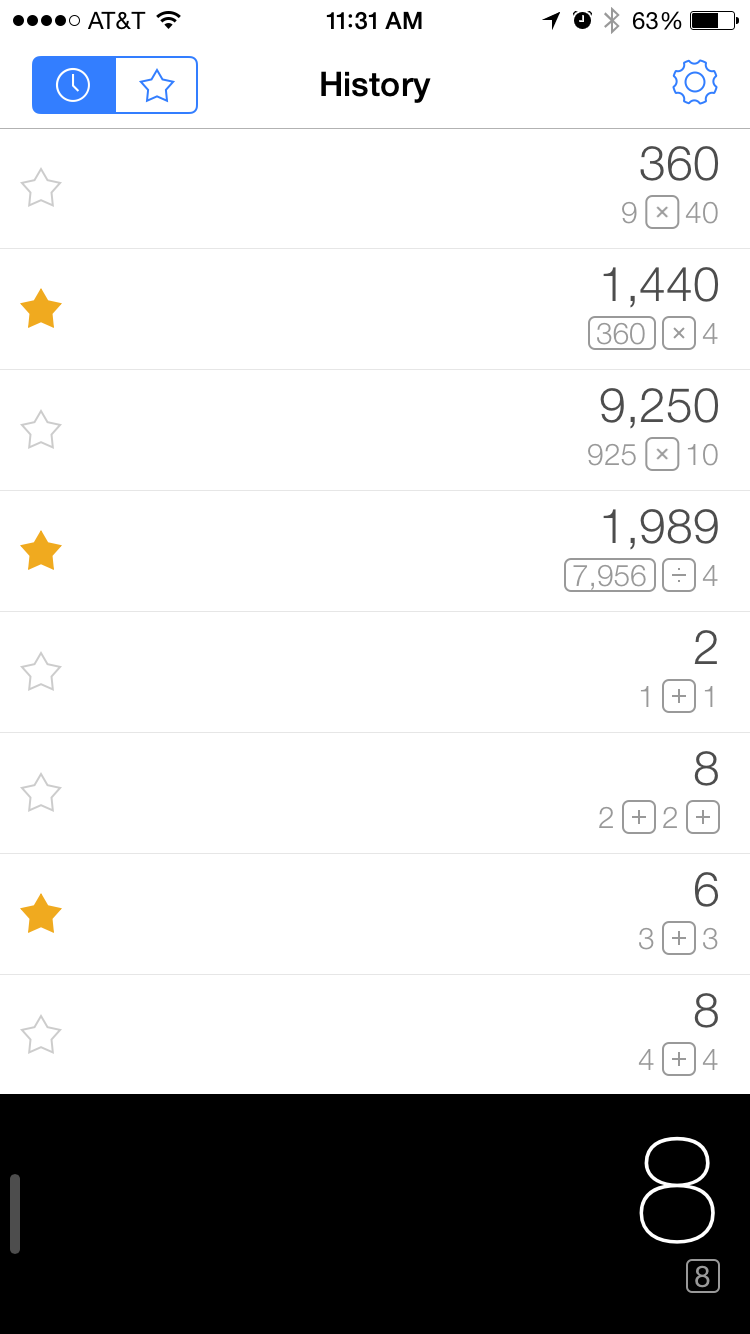Open the settings gear
This screenshot has width=750, height=1334.
(x=695, y=82)
